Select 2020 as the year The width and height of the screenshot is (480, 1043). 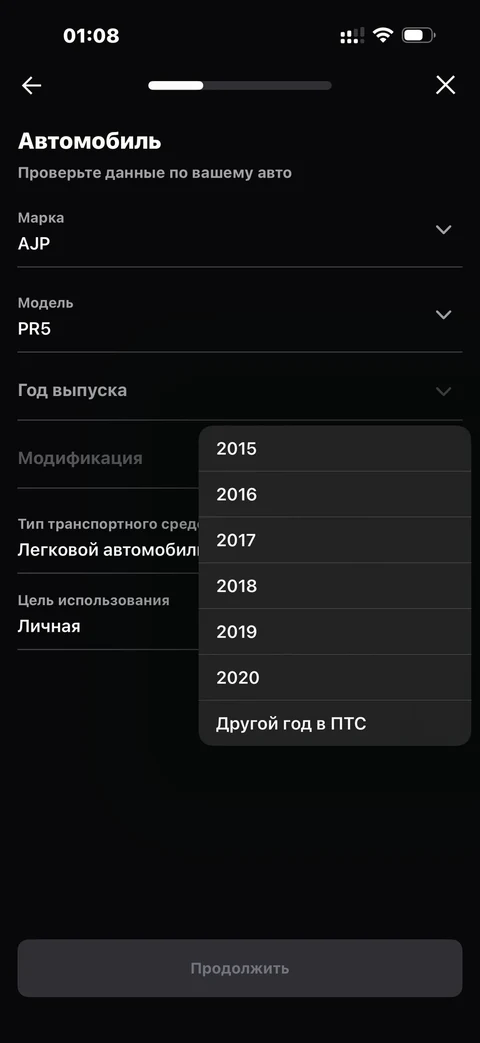coord(334,678)
